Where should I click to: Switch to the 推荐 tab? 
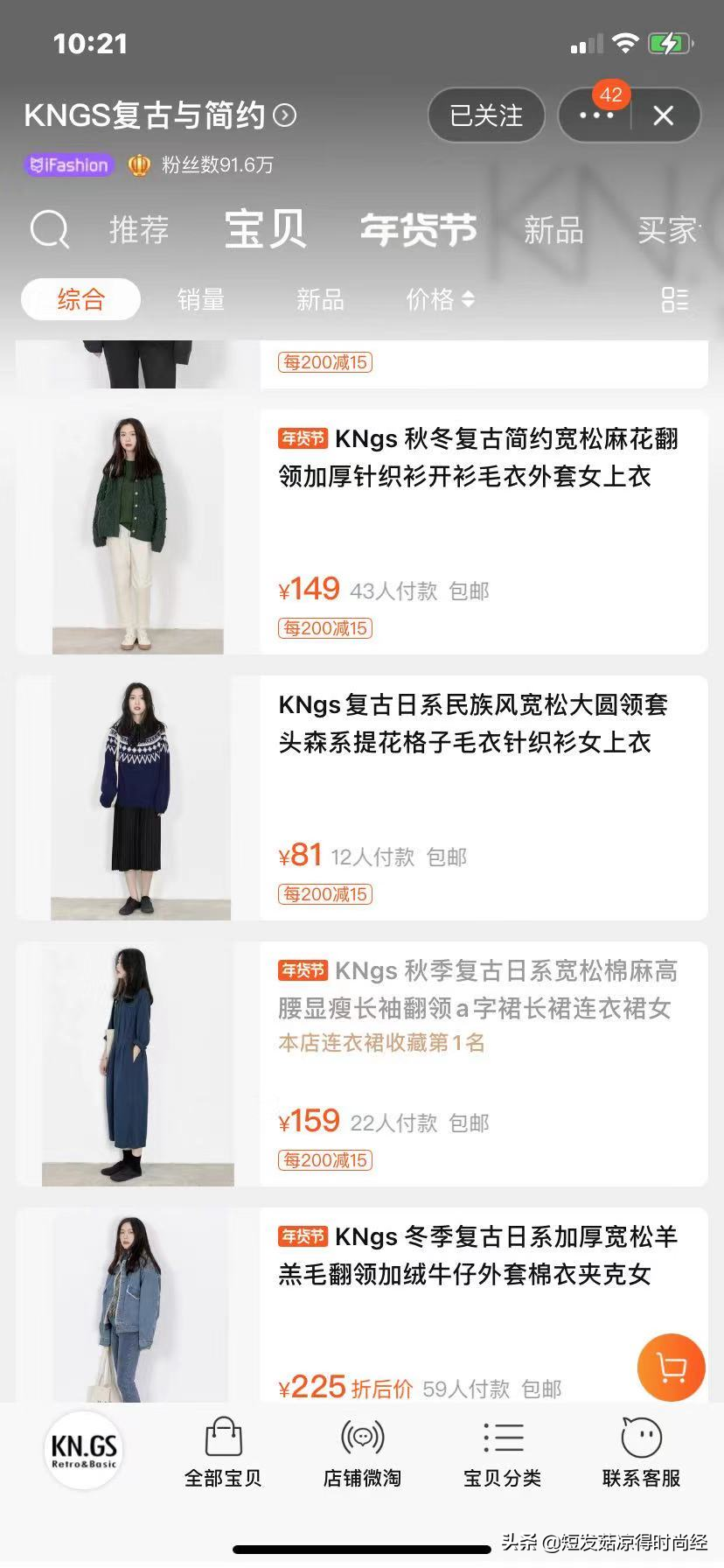[139, 230]
